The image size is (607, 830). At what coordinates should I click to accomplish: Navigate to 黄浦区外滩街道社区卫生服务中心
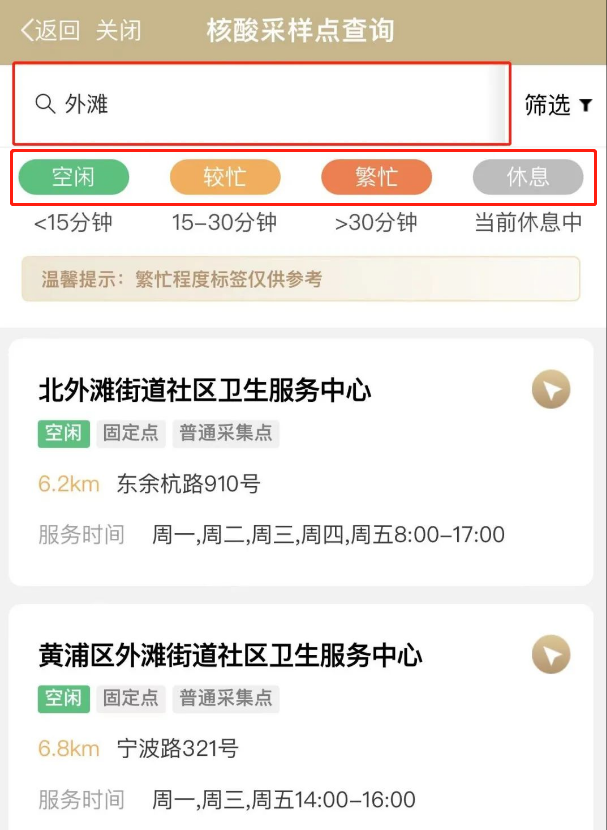pos(551,655)
